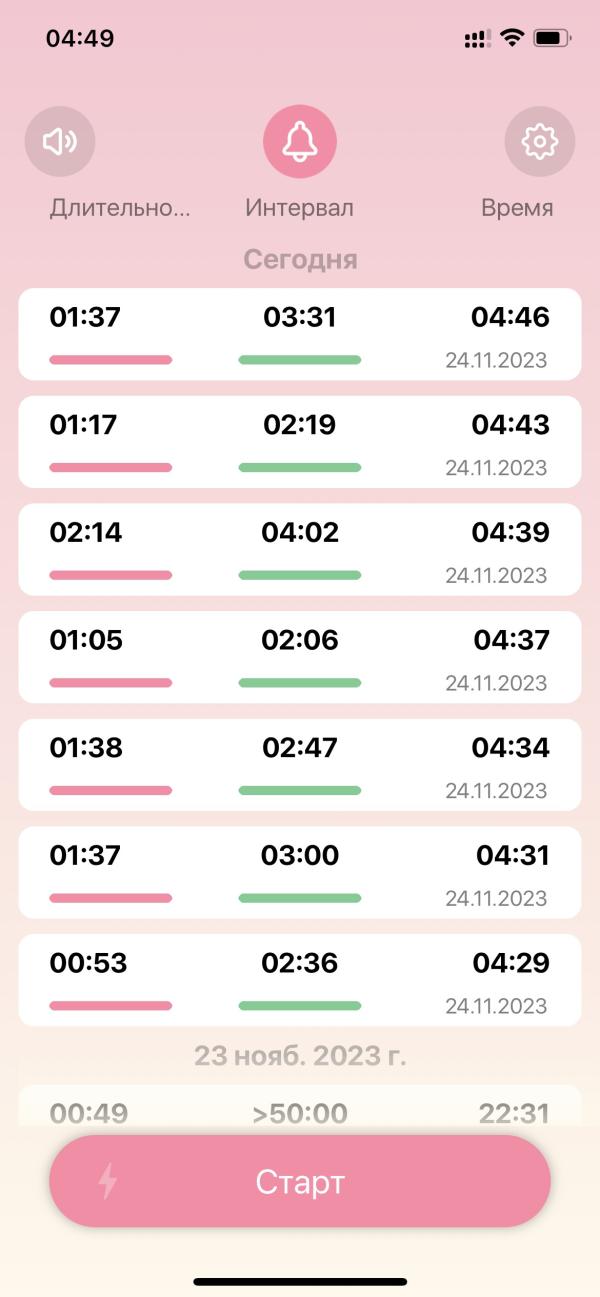Viewport: 600px width, 1297px height.
Task: Select the record timed 04:31
Action: click(300, 873)
